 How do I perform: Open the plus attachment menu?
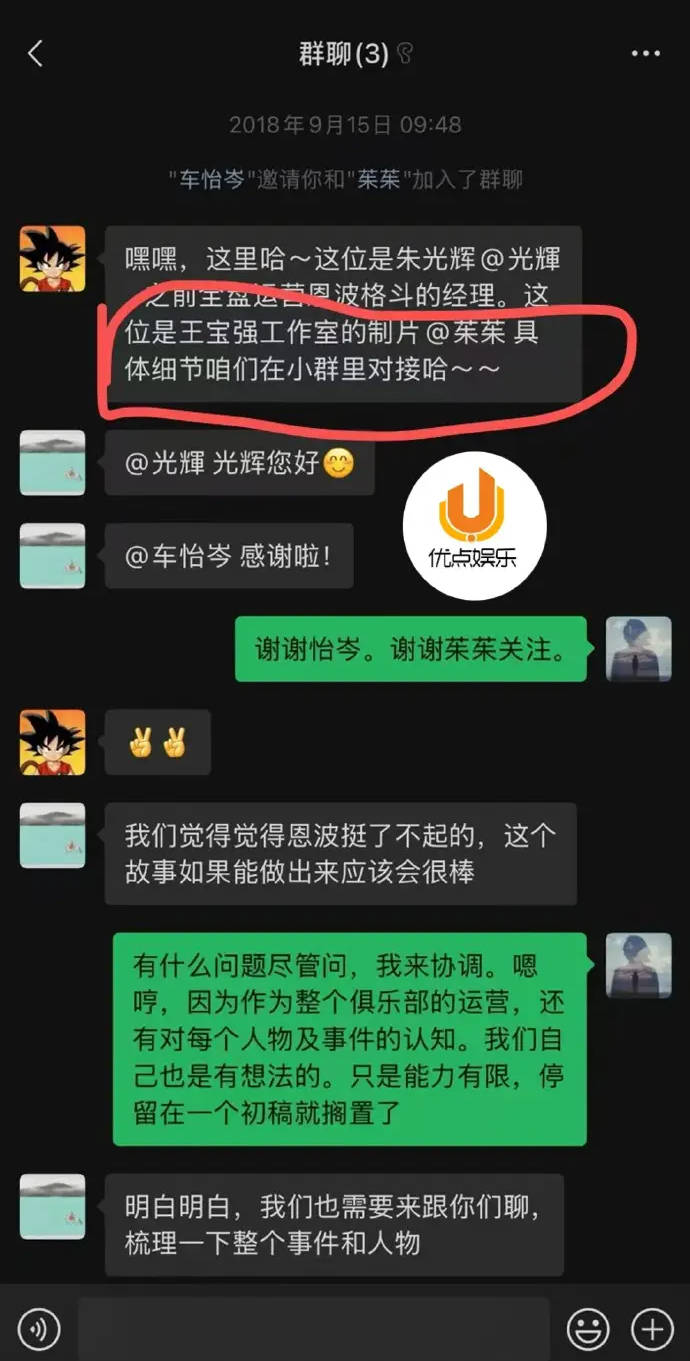(651, 1329)
